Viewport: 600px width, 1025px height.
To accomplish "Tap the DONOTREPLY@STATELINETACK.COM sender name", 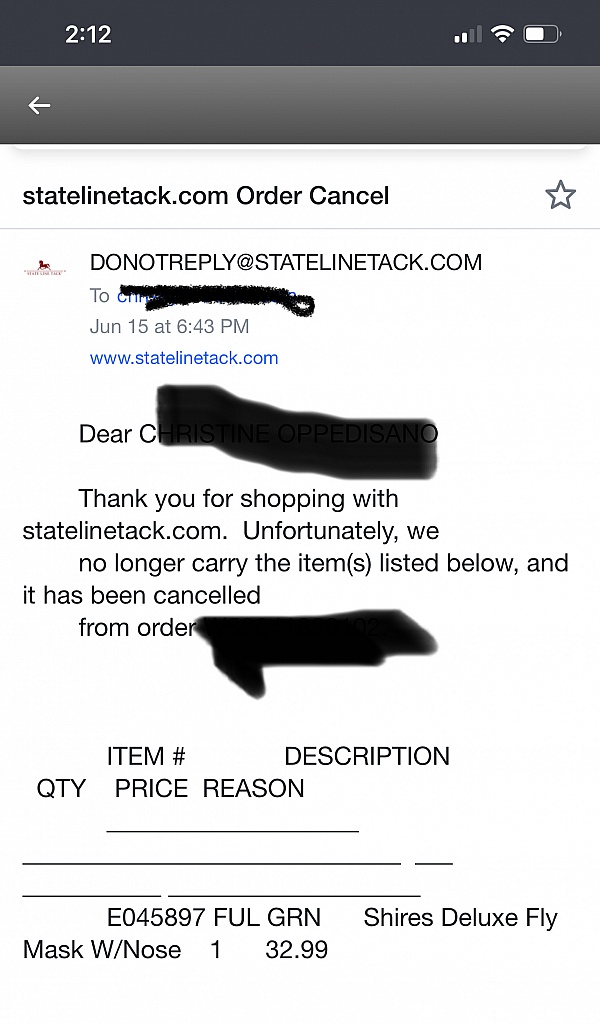I will [286, 262].
